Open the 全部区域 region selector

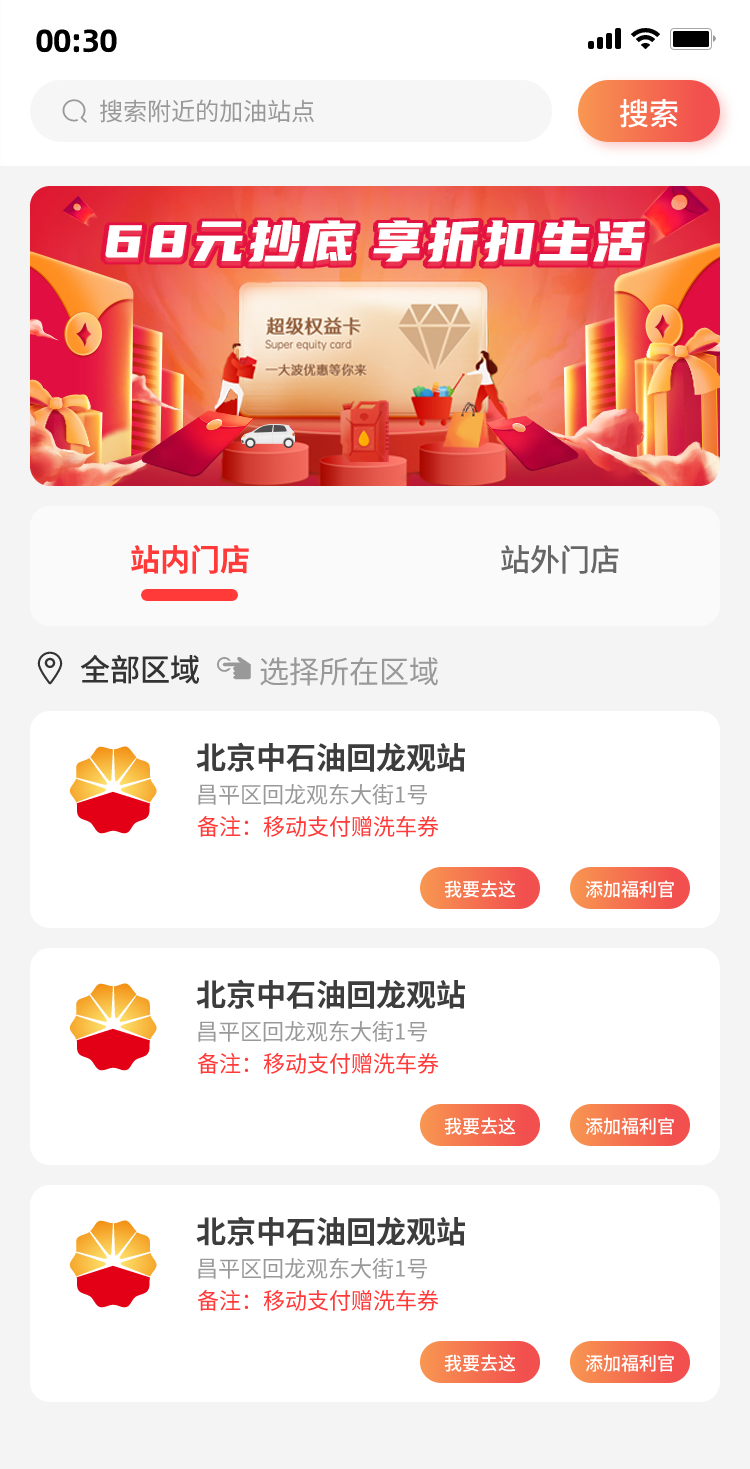pos(139,670)
